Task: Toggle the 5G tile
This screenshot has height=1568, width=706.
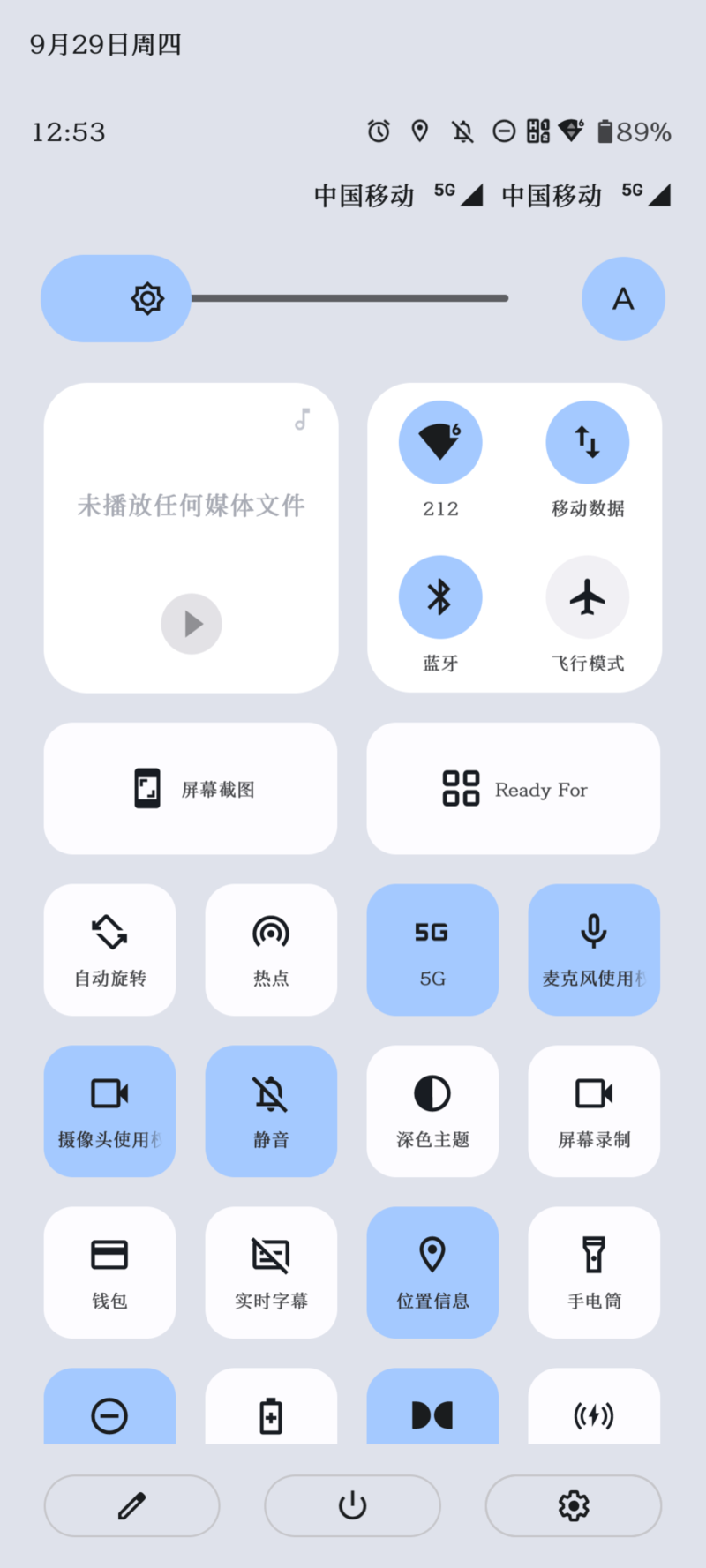Action: 432,949
